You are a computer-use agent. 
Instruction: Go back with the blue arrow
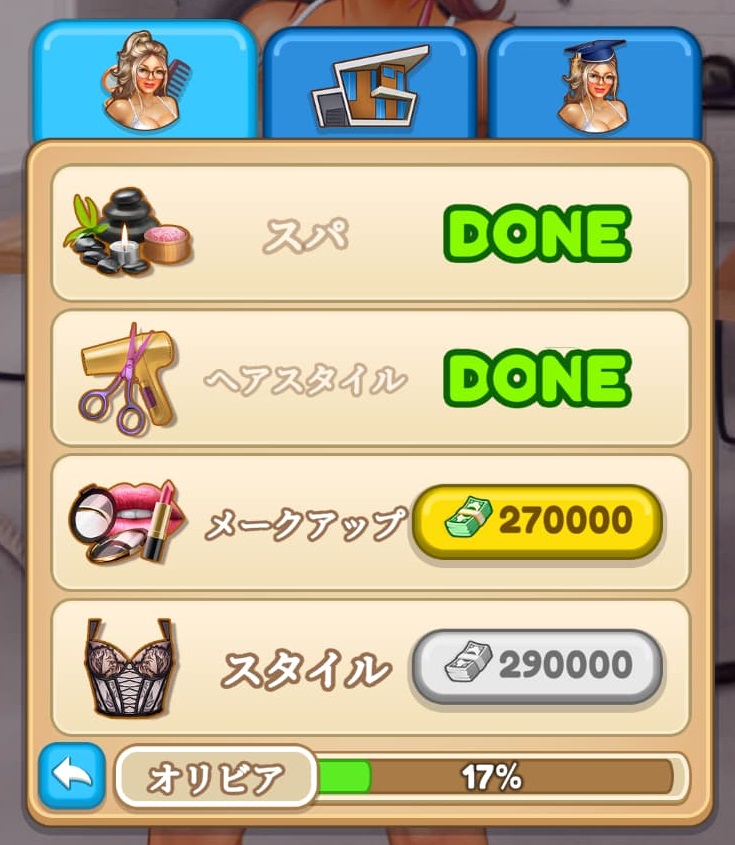tap(72, 775)
